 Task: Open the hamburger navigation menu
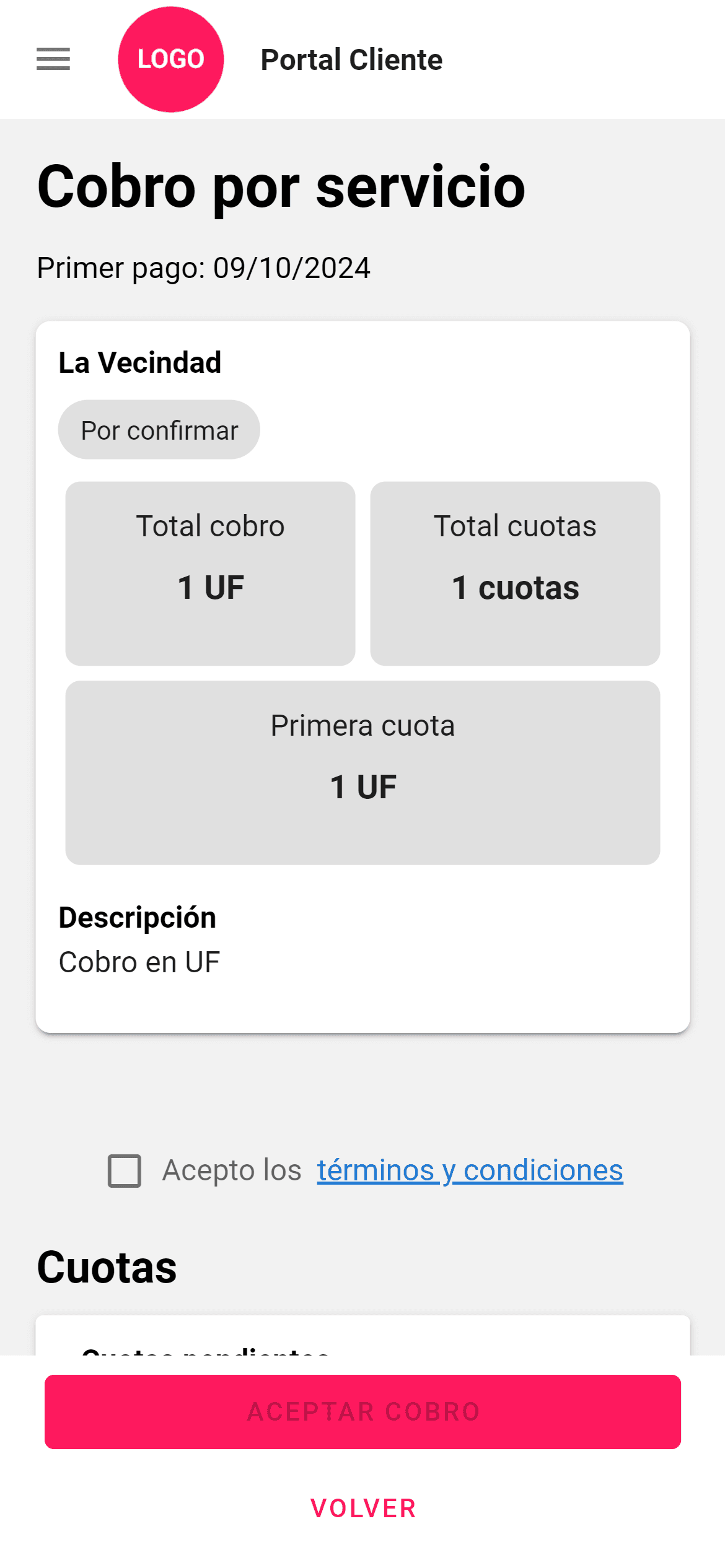click(53, 59)
